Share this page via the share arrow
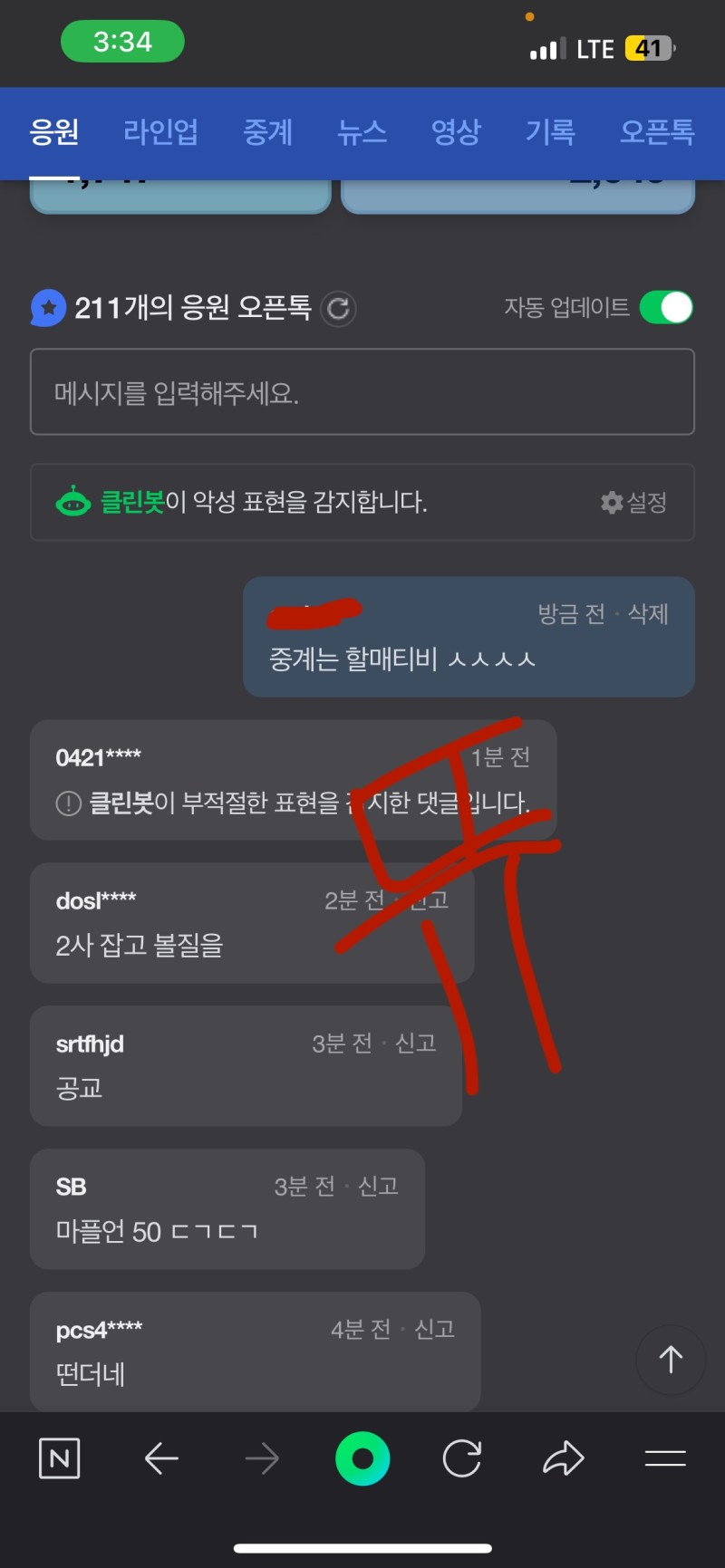Viewport: 725px width, 1568px height. (x=563, y=1458)
